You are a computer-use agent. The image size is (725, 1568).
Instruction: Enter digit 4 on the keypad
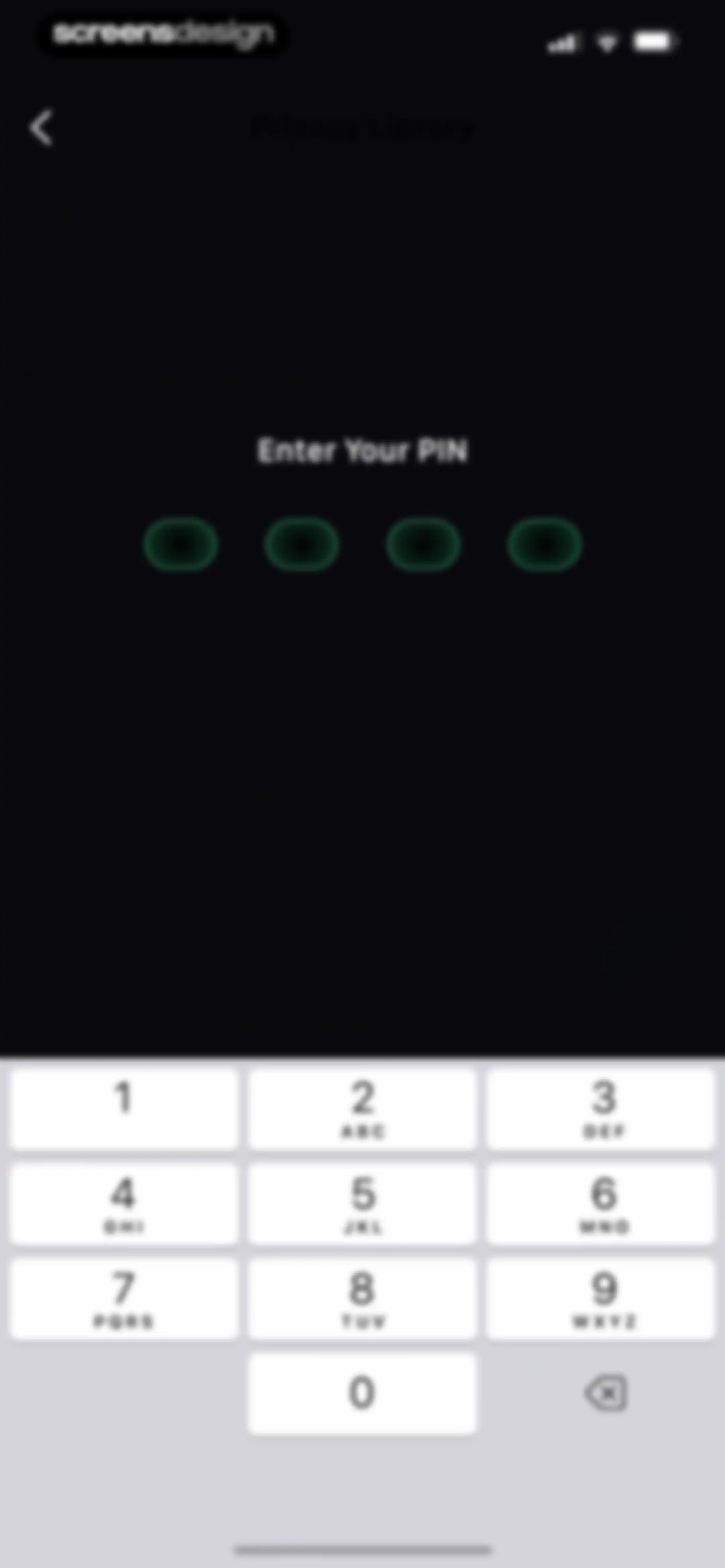pyautogui.click(x=124, y=1205)
